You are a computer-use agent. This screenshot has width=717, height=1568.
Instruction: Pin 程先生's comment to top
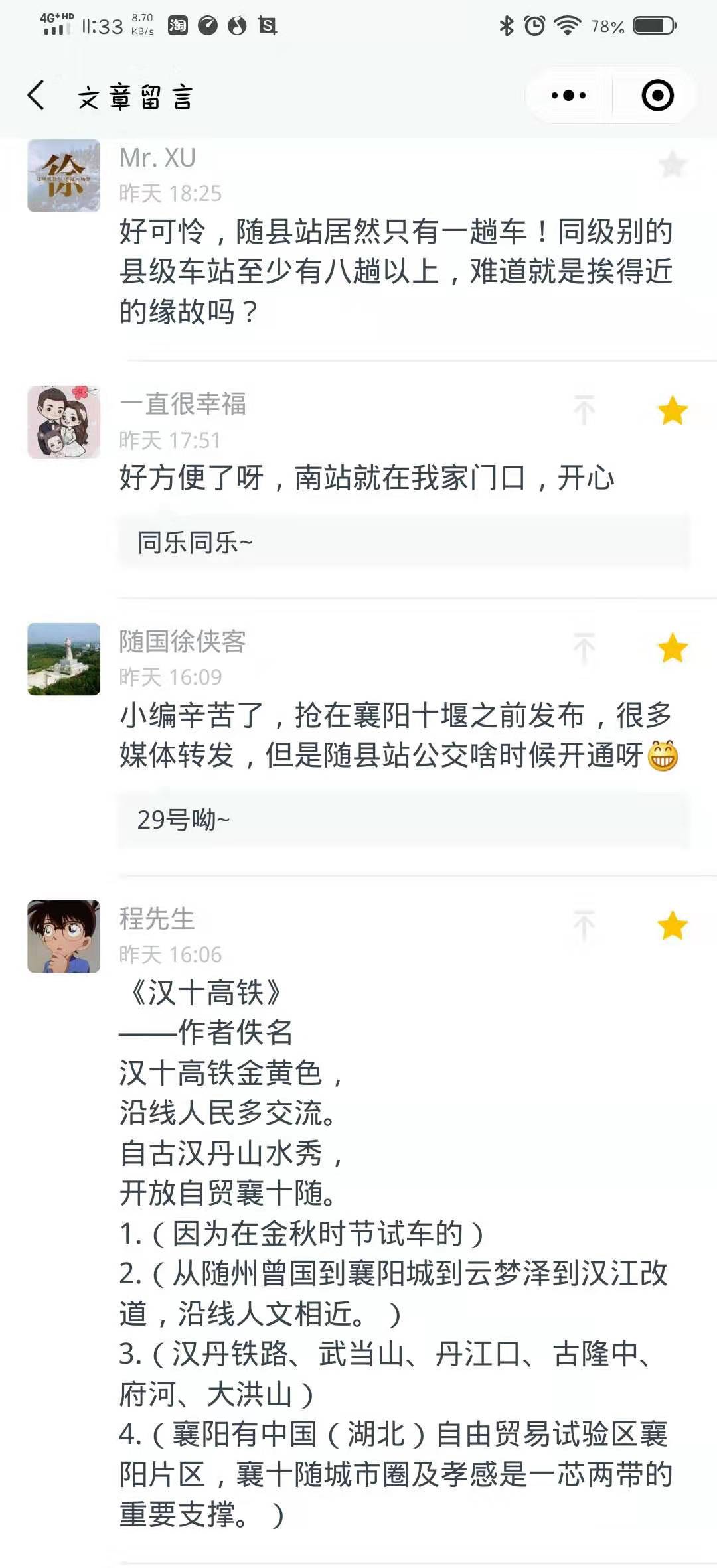(x=584, y=926)
